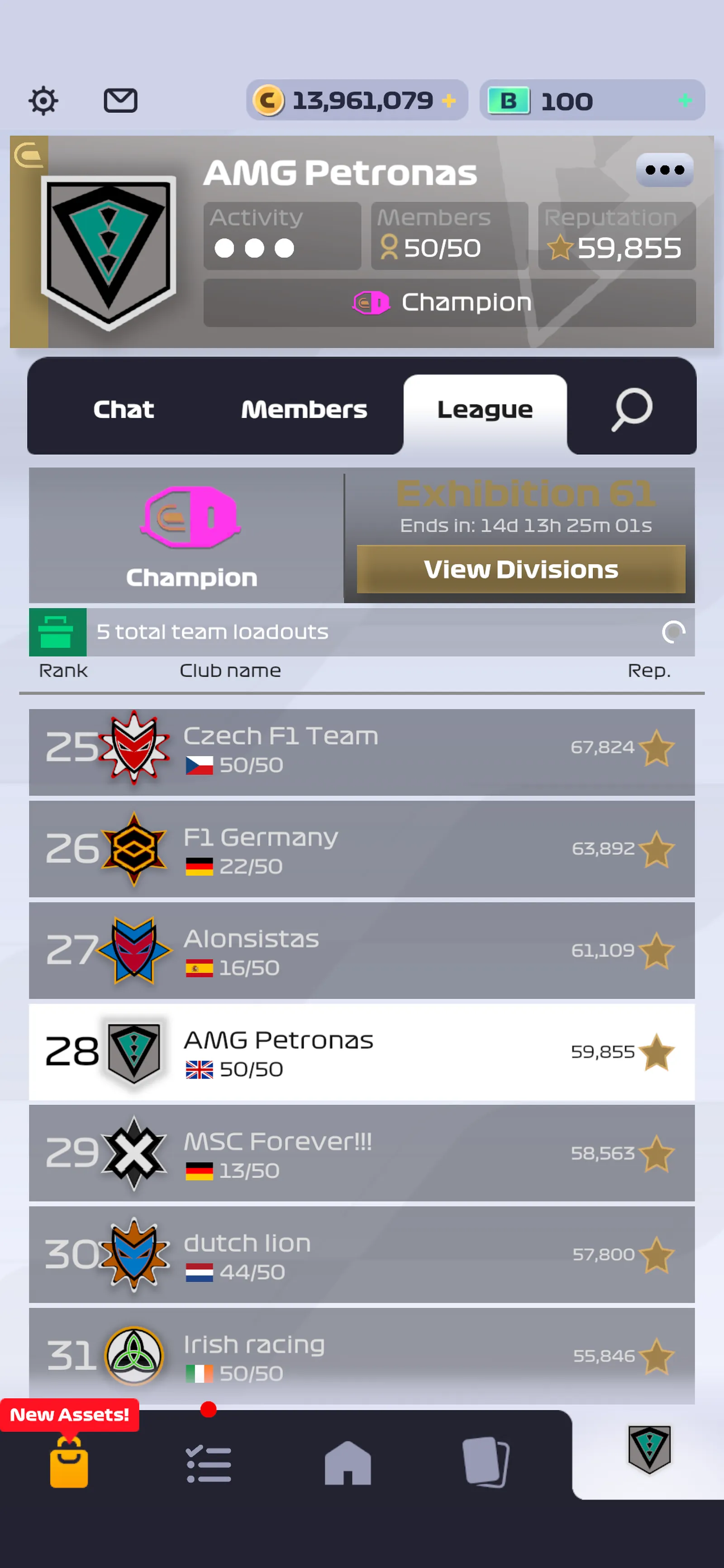The width and height of the screenshot is (724, 1568).
Task: Select the Alonsistas club
Action: (x=362, y=951)
